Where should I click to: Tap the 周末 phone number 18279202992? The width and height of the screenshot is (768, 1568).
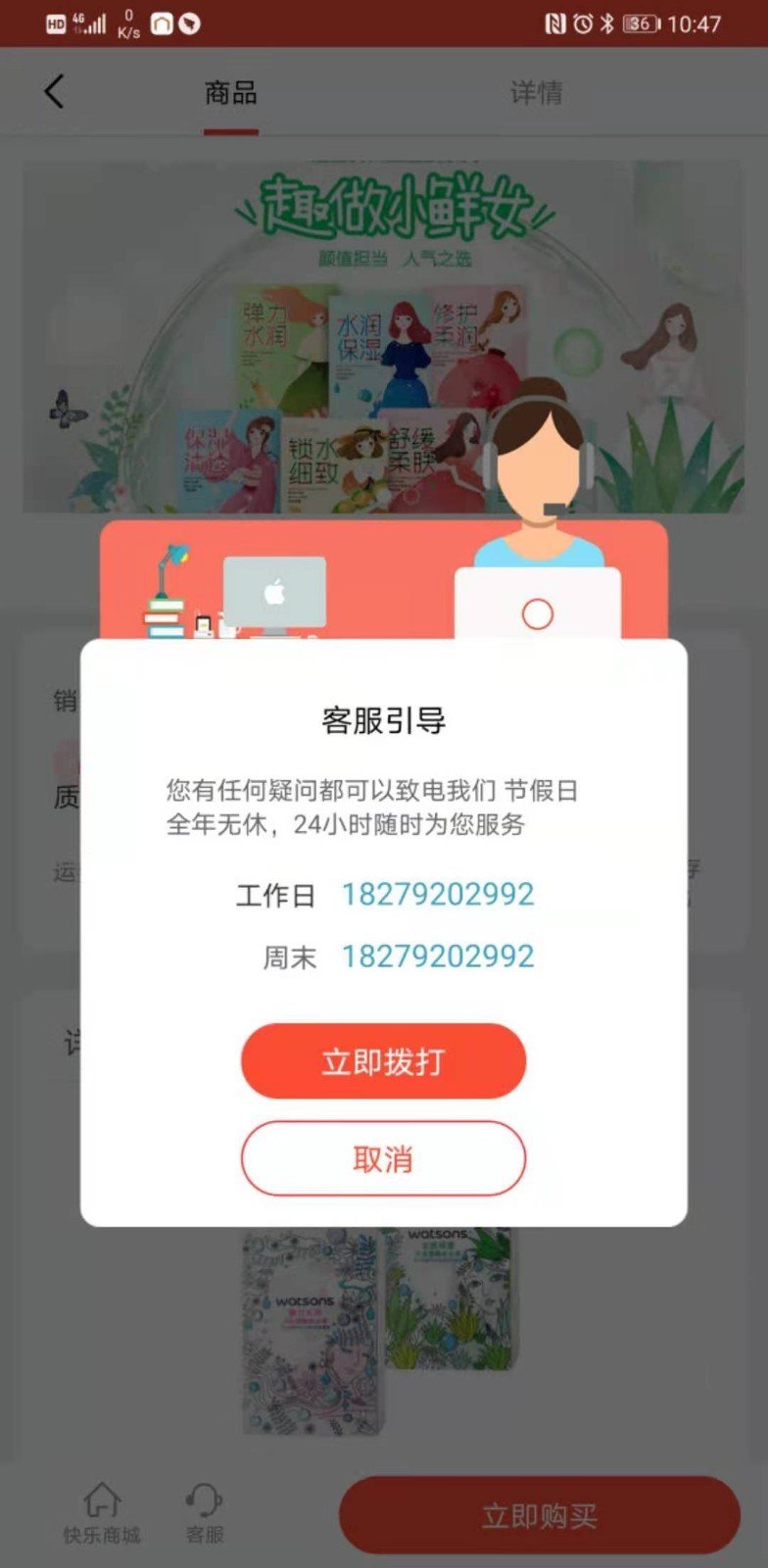point(438,956)
